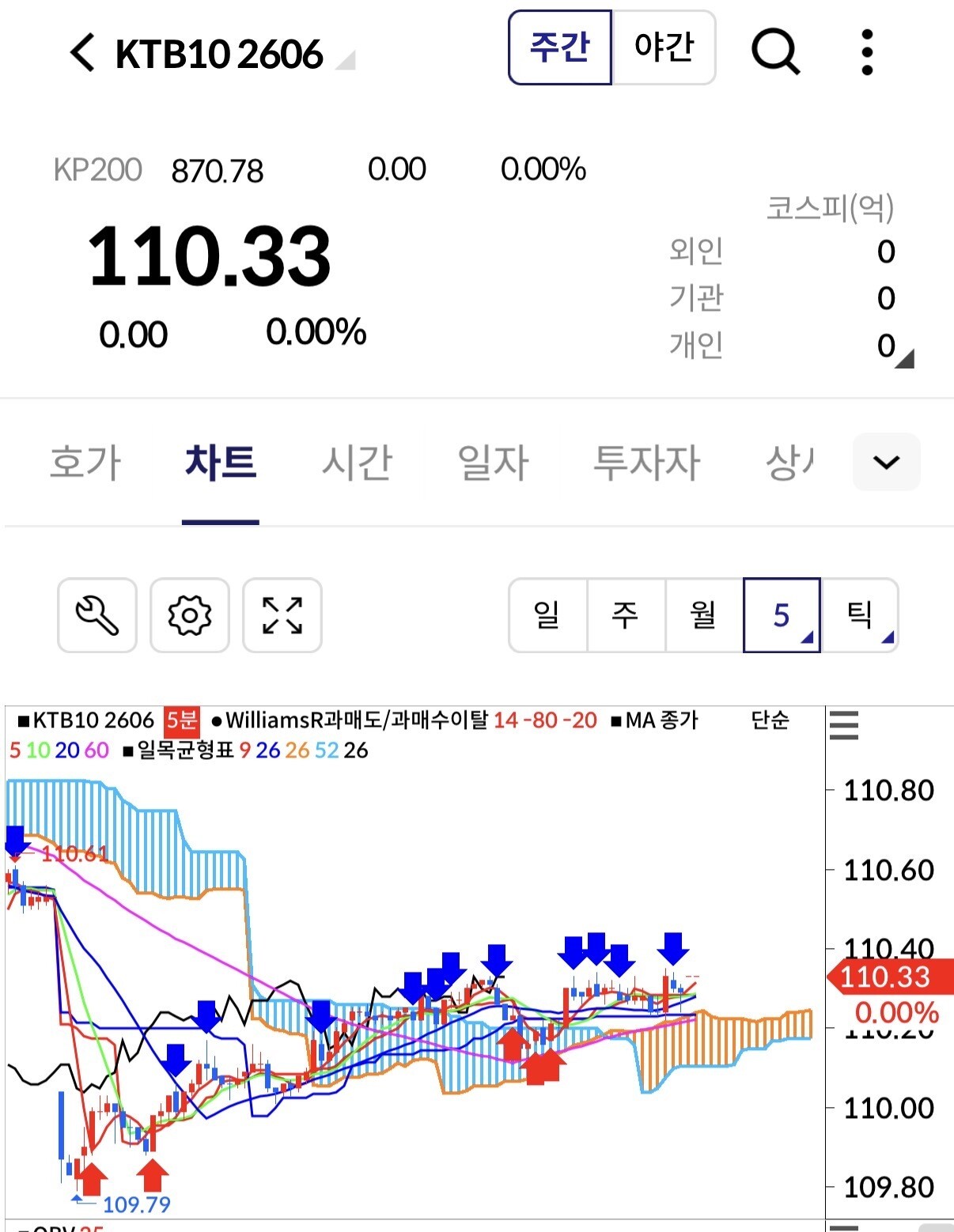954x1232 pixels.
Task: Open the three-dot overflow menu
Action: pyautogui.click(x=867, y=52)
